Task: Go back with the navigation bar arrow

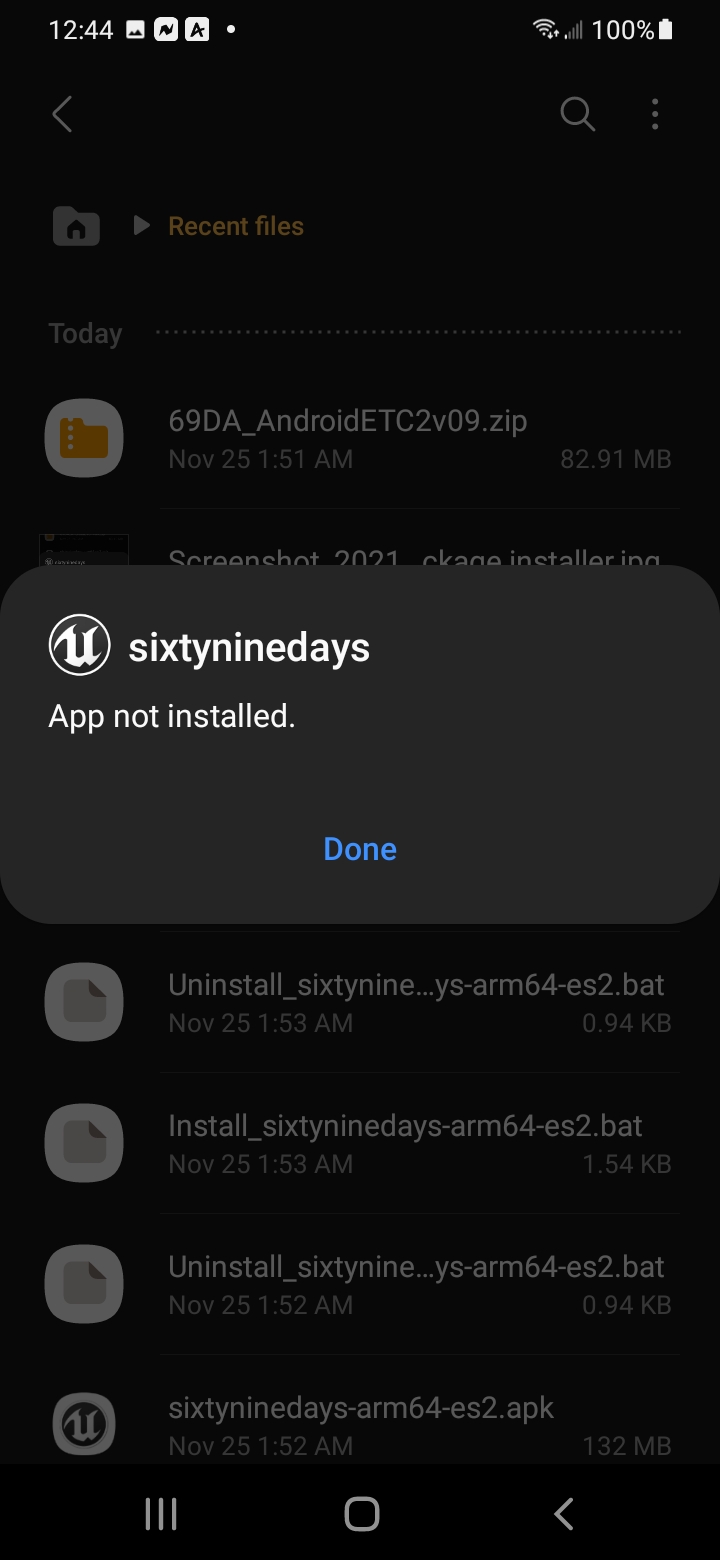Action: click(563, 1514)
